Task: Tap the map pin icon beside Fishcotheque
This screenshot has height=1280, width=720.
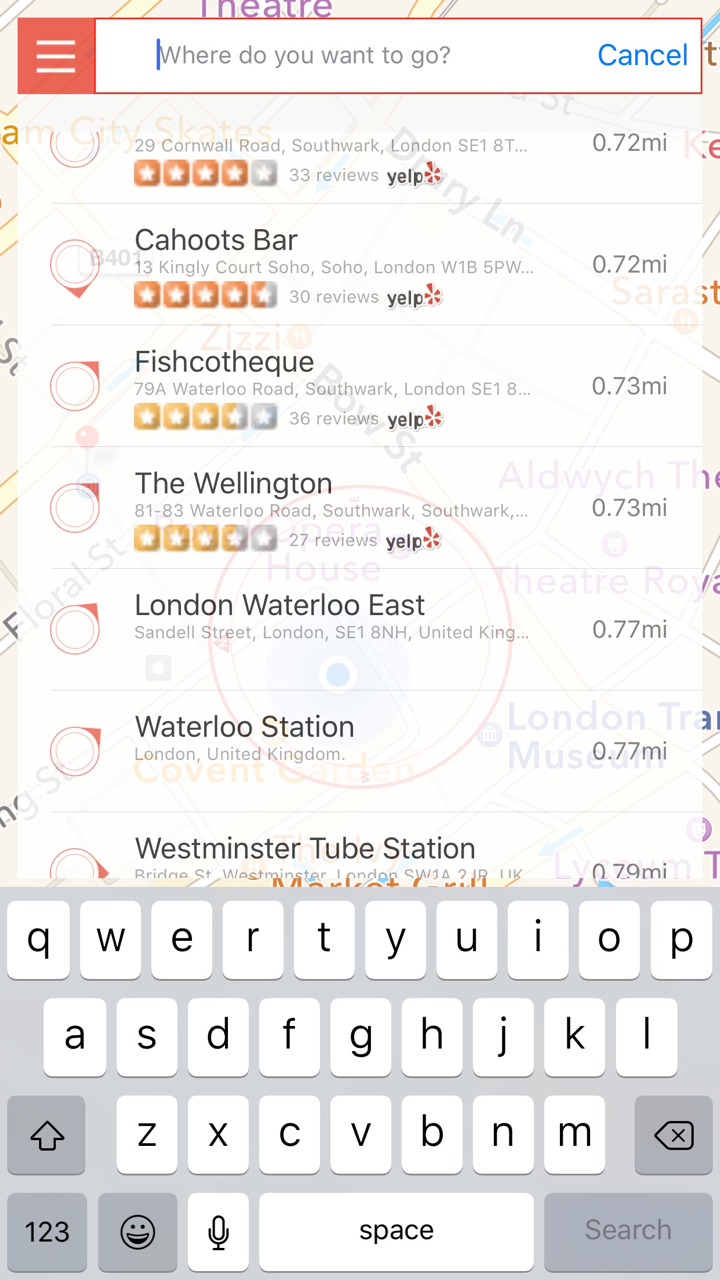Action: click(75, 386)
